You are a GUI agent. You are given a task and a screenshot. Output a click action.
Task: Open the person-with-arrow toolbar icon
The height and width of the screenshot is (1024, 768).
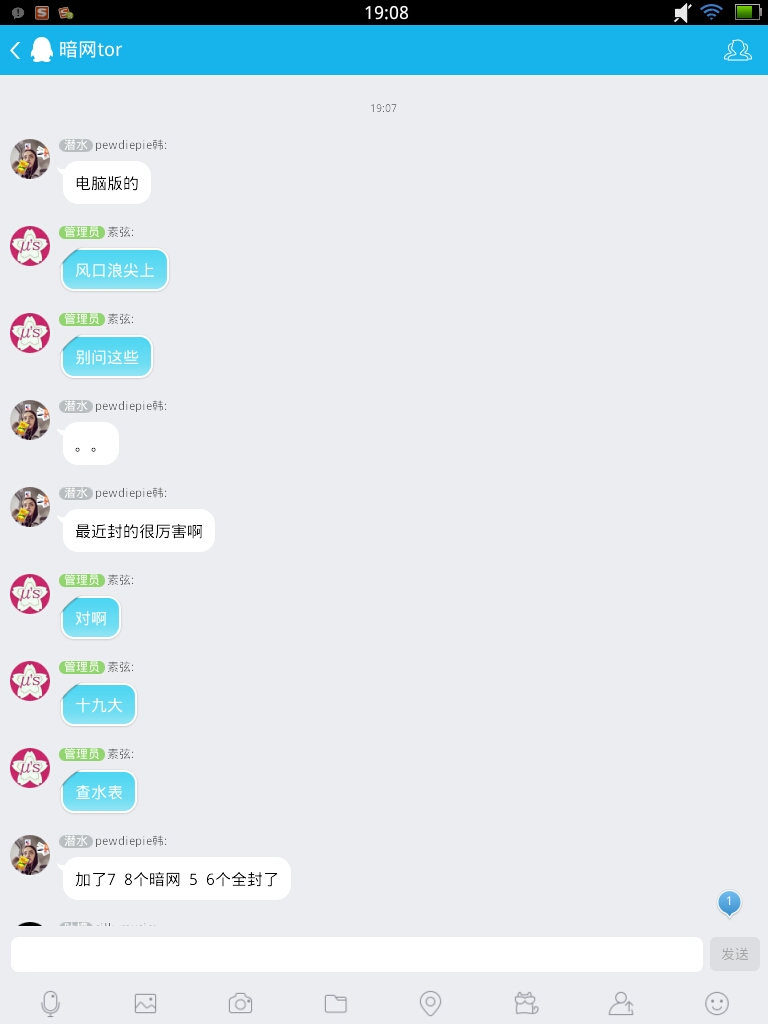(x=621, y=1003)
